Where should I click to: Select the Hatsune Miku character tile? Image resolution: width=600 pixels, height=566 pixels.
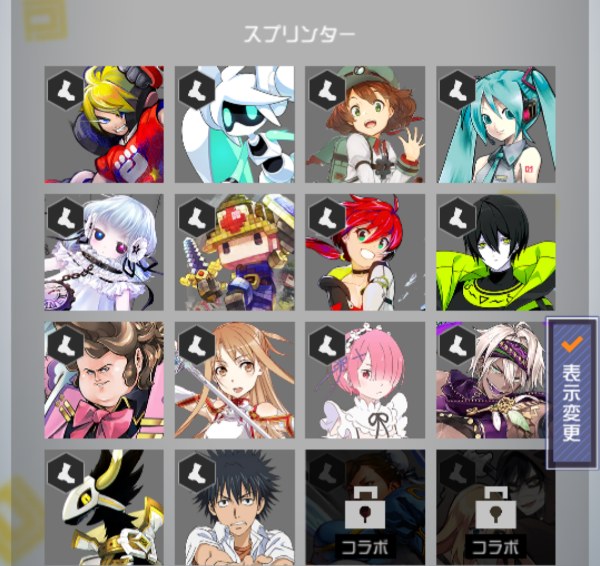[495, 124]
